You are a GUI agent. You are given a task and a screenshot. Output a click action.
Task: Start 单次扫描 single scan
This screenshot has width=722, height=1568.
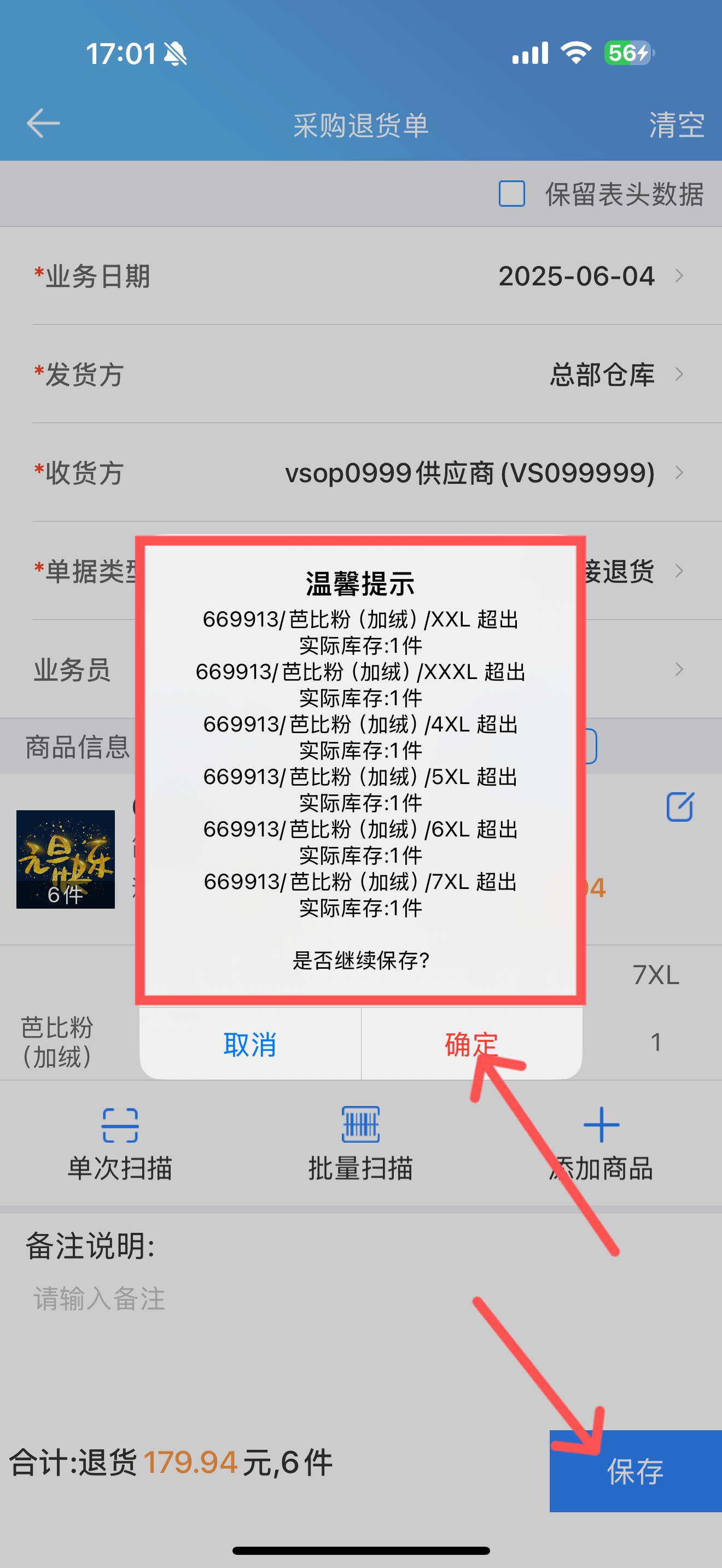(x=120, y=1143)
